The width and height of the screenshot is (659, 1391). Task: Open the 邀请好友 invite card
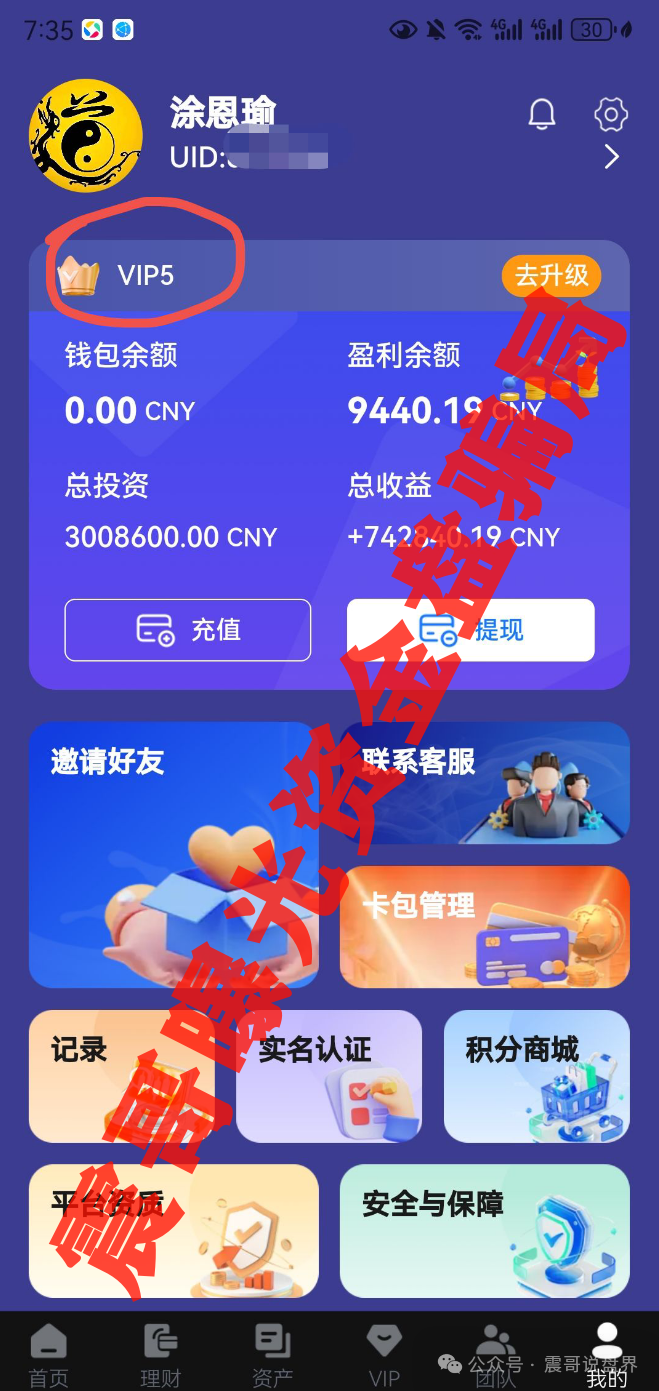pos(174,855)
